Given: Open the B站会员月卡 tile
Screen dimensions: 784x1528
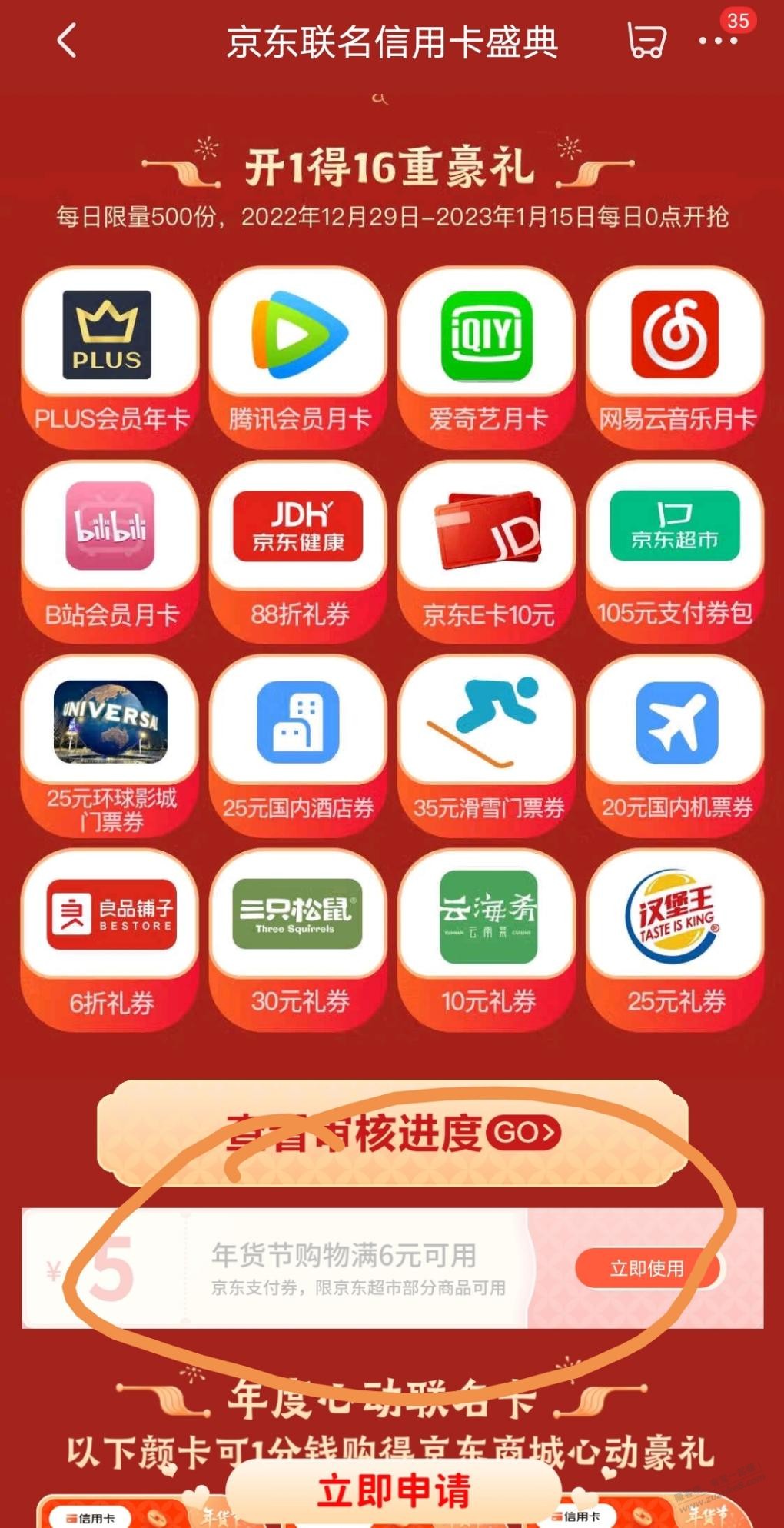Looking at the screenshot, I should click(110, 551).
